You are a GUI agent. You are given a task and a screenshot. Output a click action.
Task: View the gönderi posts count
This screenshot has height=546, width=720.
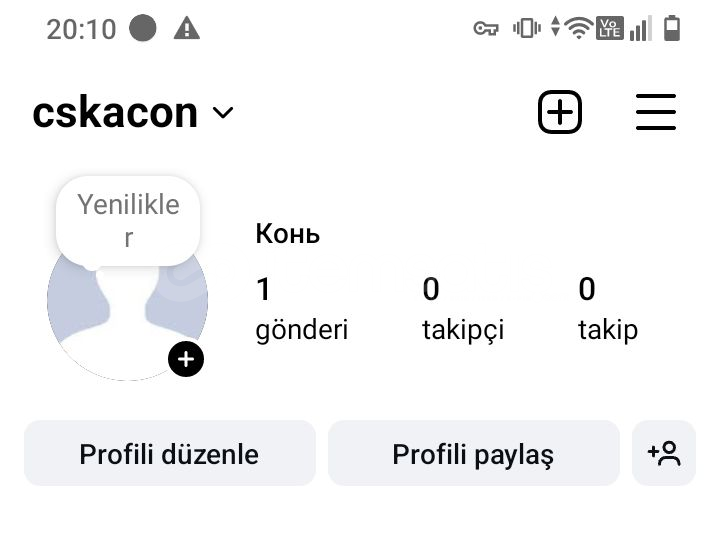click(x=301, y=309)
